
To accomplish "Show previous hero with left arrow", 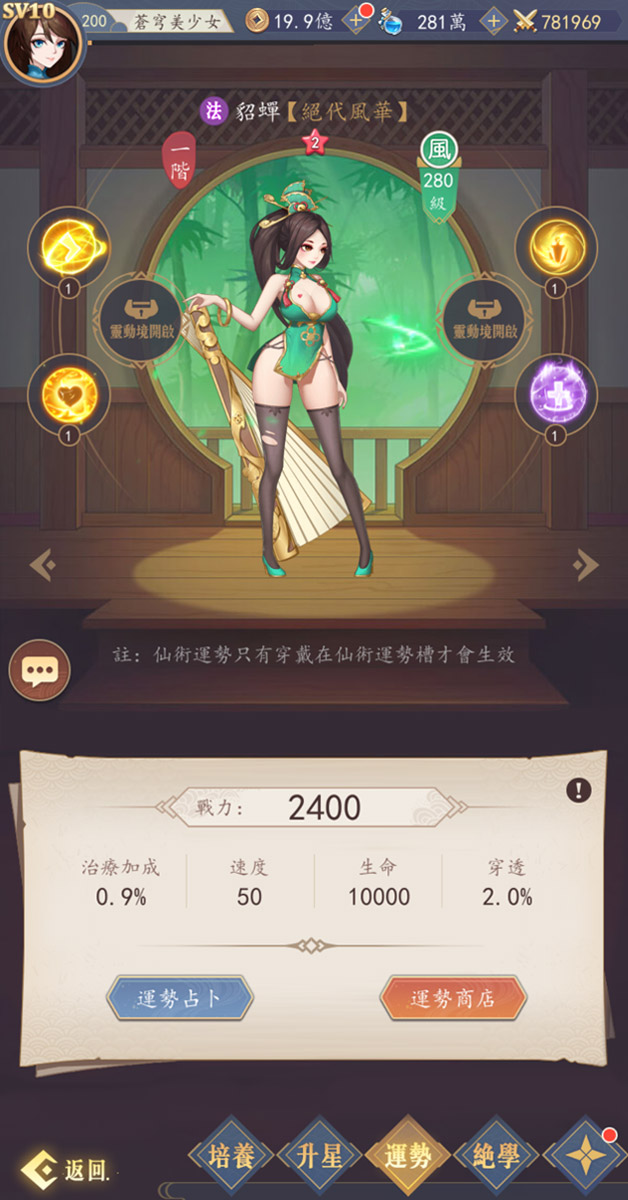I will (x=42, y=565).
